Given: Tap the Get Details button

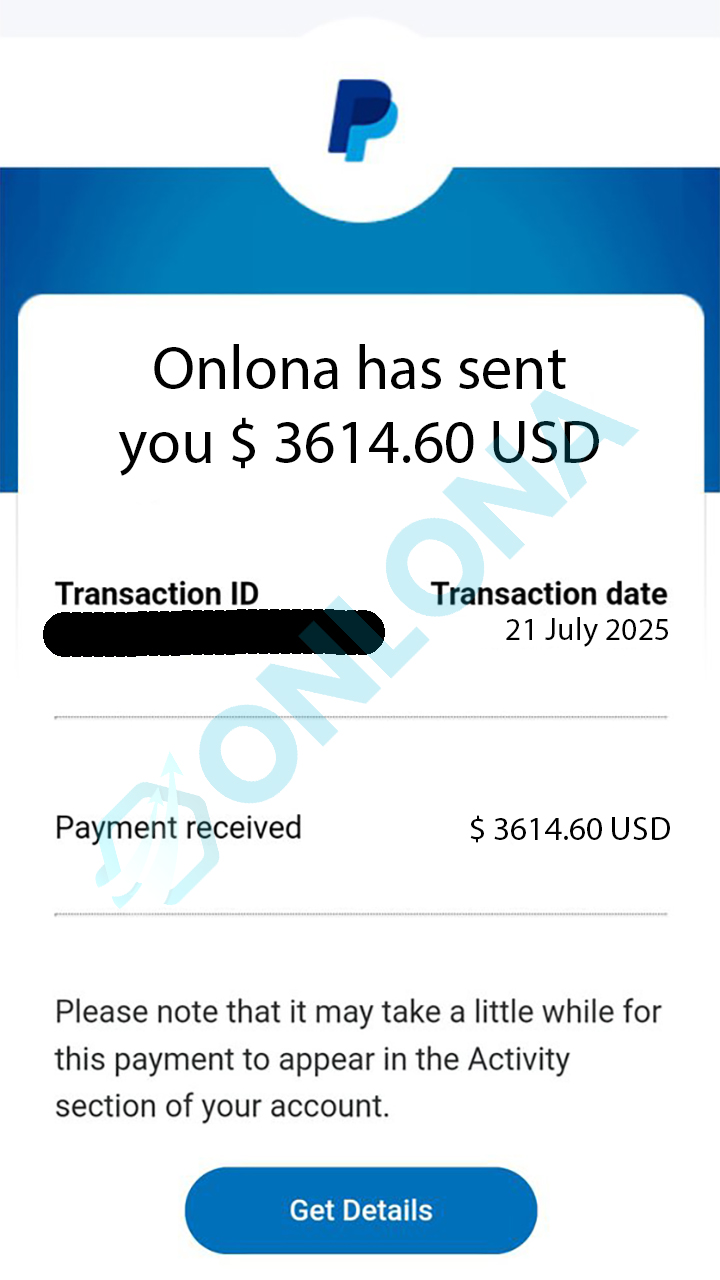Looking at the screenshot, I should click(x=361, y=1210).
